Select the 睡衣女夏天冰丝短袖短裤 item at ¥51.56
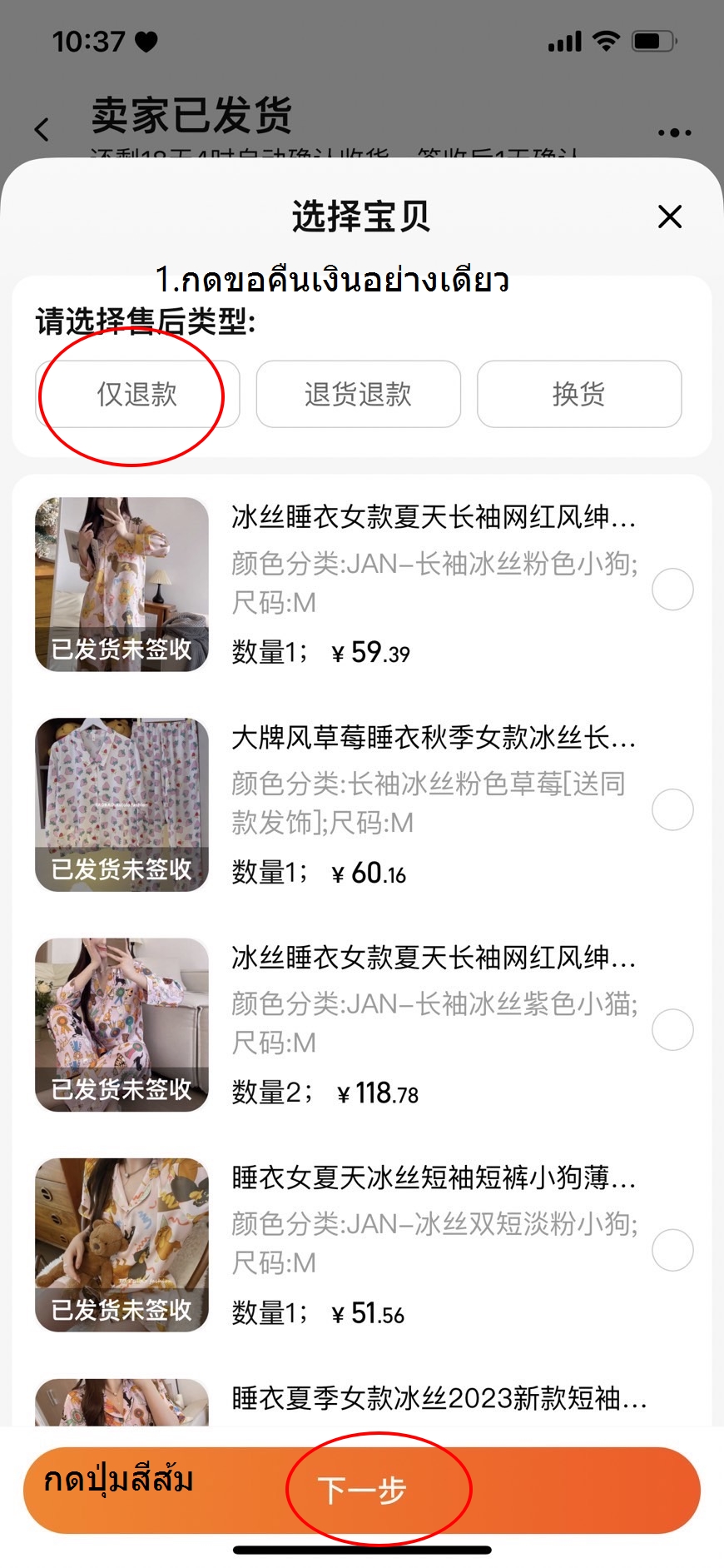This screenshot has width=724, height=1568. pyautogui.click(x=672, y=1250)
